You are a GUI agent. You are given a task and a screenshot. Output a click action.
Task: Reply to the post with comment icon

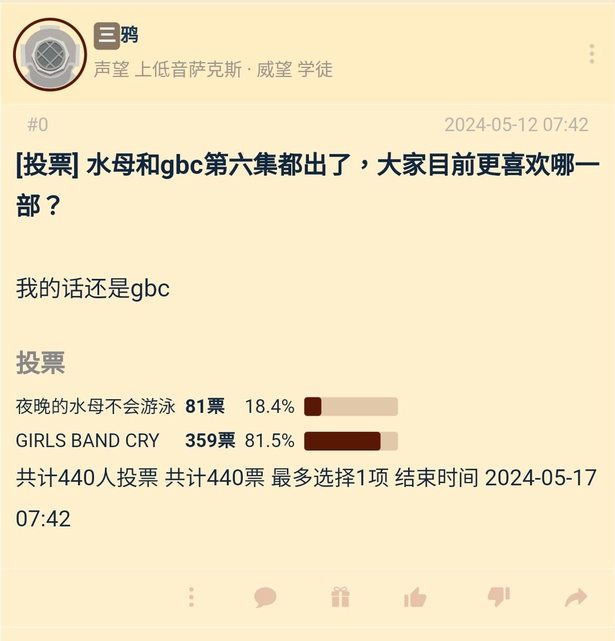[x=265, y=597]
